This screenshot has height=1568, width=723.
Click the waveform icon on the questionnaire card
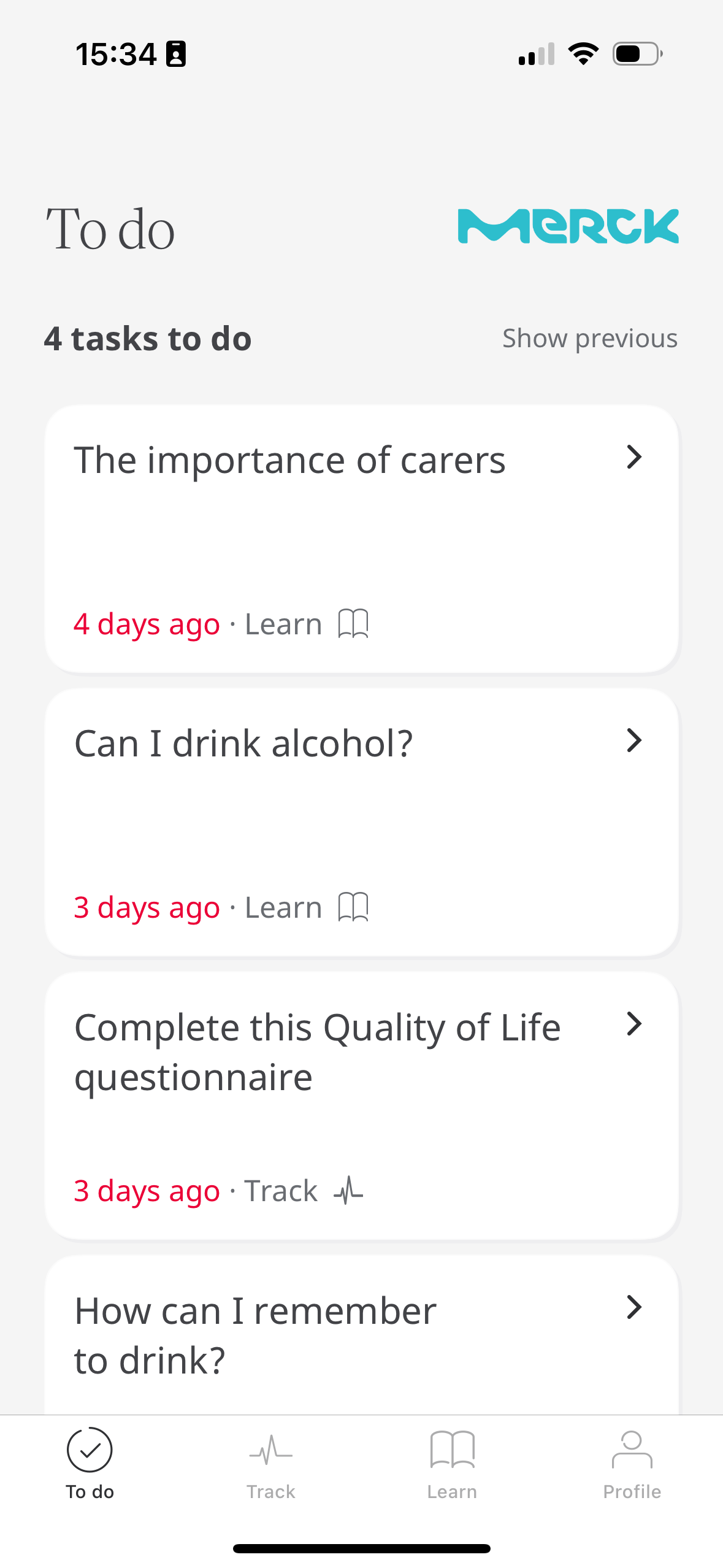[348, 1191]
